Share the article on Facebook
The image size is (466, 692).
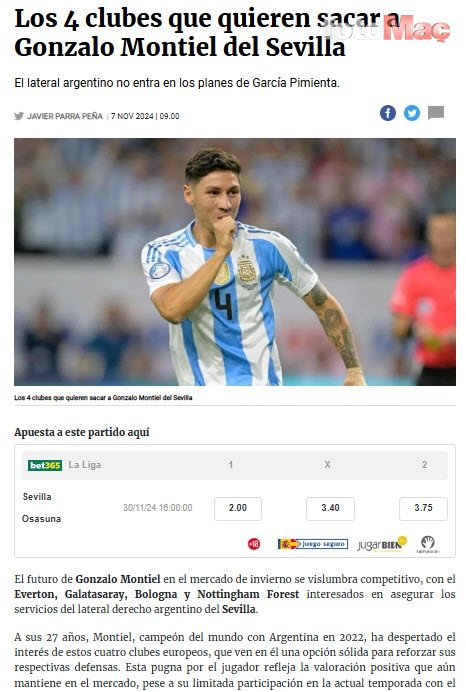coord(387,113)
